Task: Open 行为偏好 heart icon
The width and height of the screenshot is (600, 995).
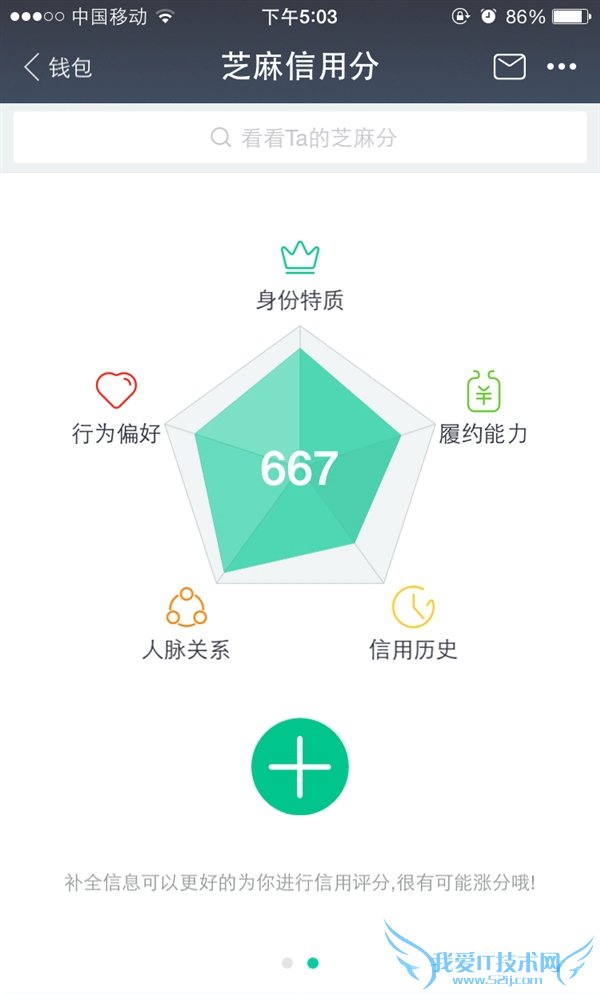Action: click(116, 389)
